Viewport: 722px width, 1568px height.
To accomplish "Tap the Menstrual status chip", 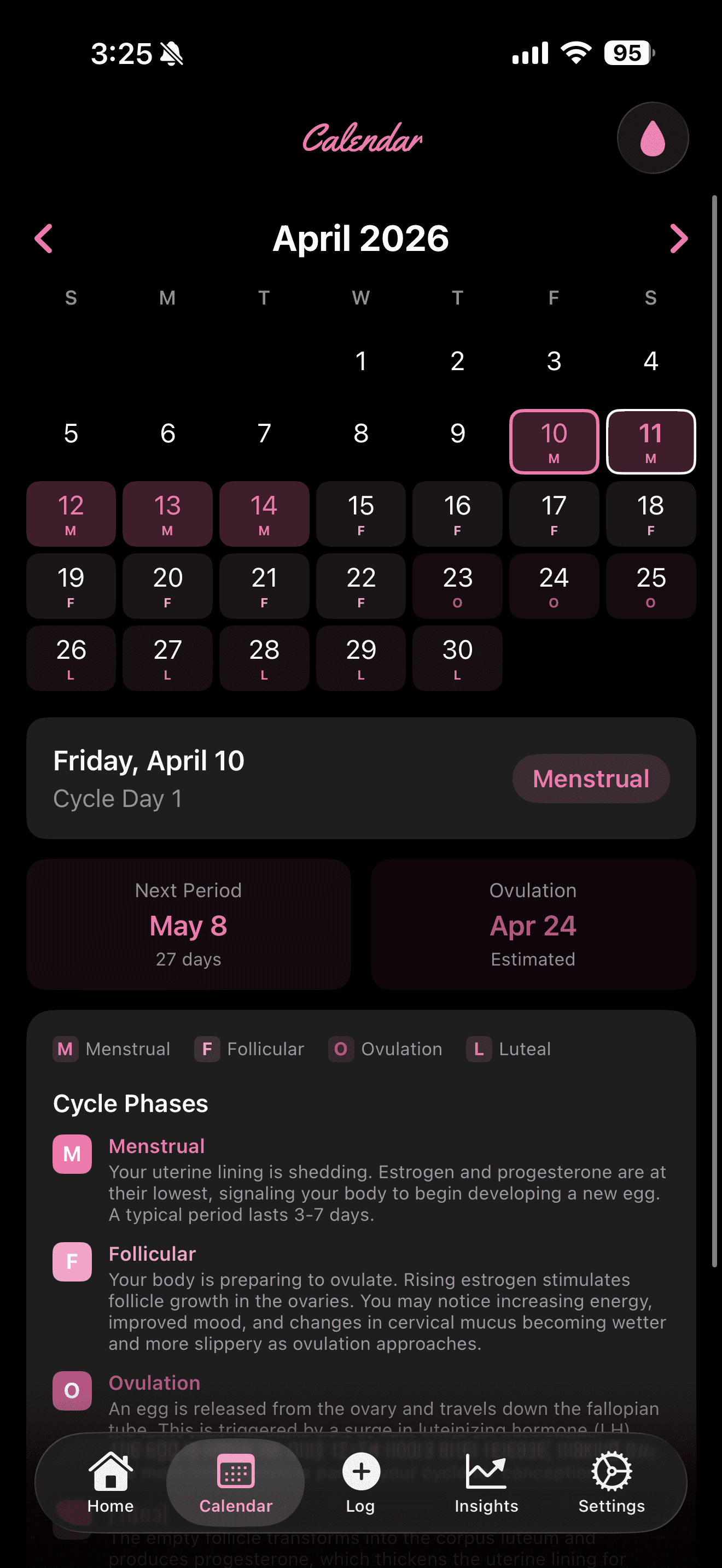I will click(590, 779).
